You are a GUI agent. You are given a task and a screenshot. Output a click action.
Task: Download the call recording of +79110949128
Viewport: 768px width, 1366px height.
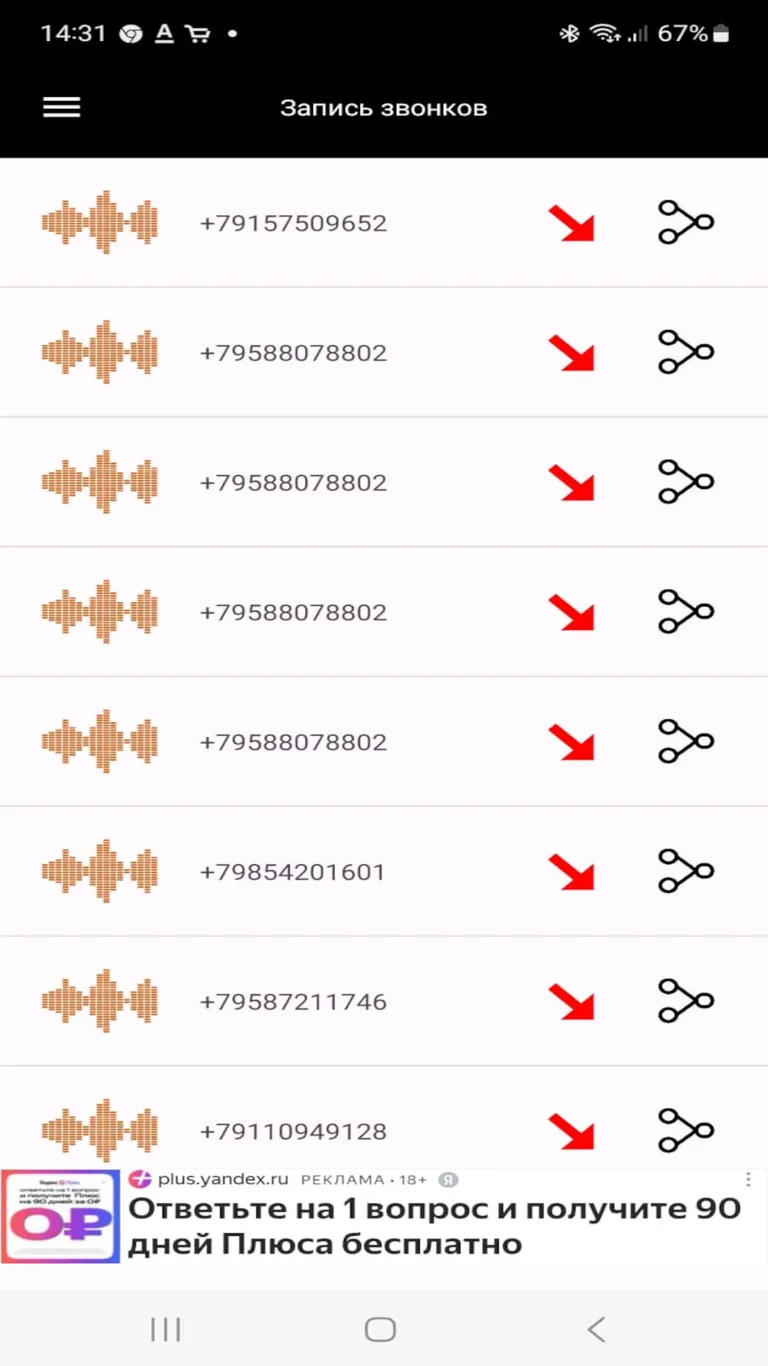click(571, 1130)
